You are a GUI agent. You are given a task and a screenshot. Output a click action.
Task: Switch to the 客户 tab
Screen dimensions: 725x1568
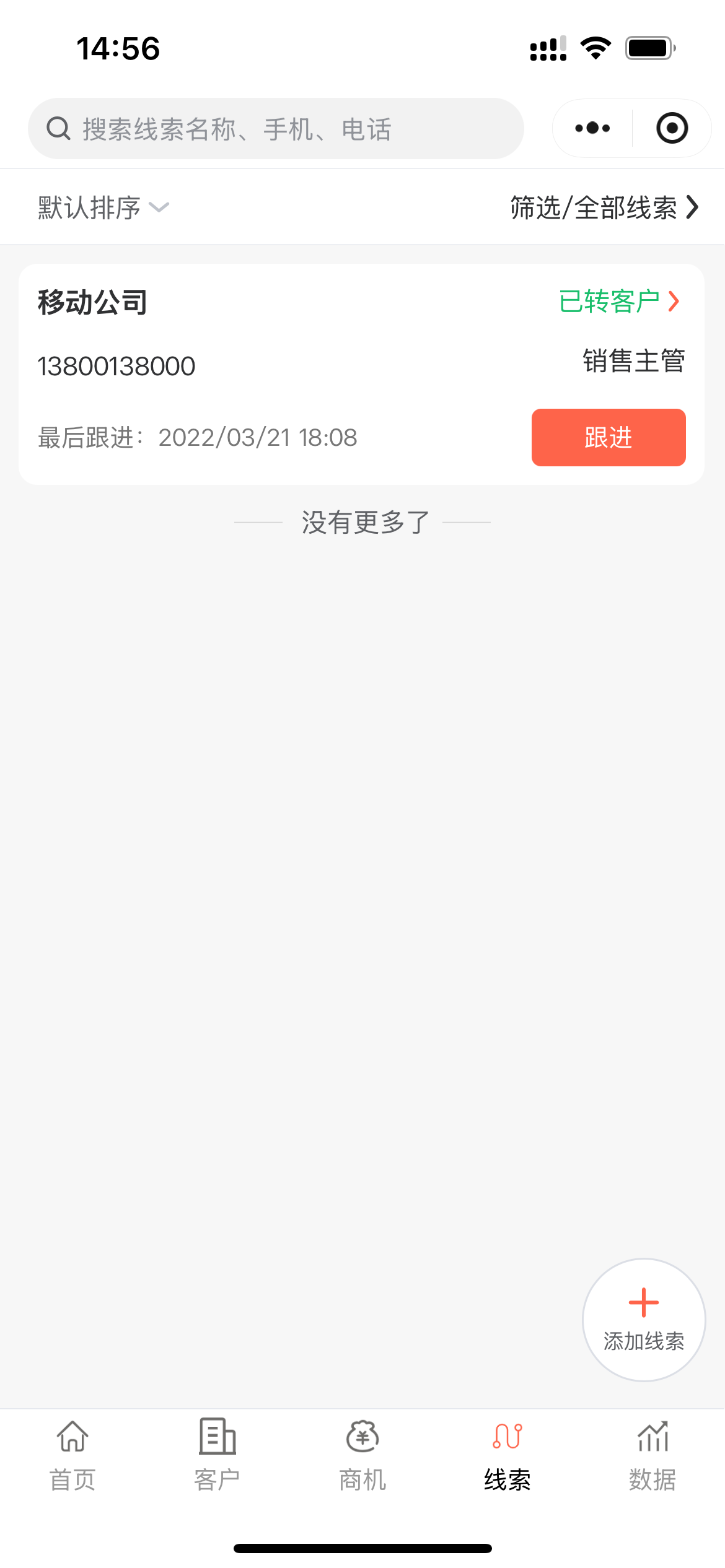point(217,1480)
